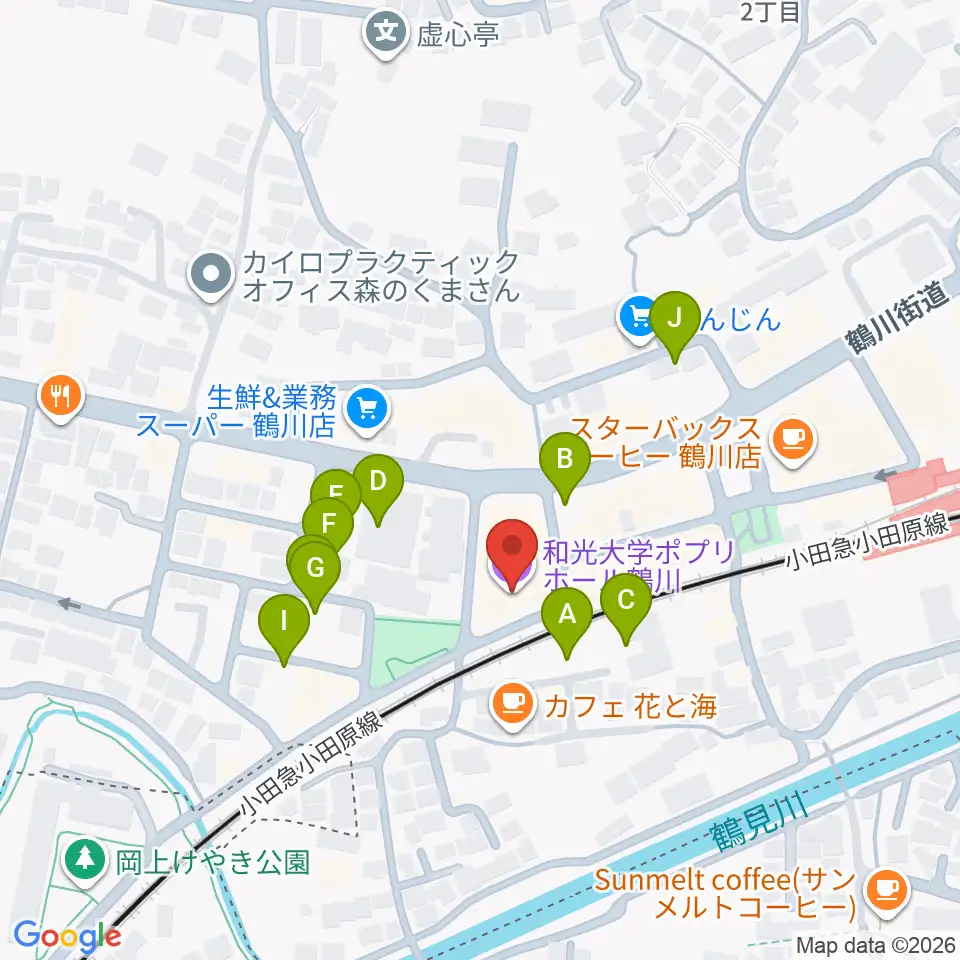Image resolution: width=960 pixels, height=960 pixels.
Task: Open the スターバックスコーヒー 鶴川店 place icon
Action: 793,442
